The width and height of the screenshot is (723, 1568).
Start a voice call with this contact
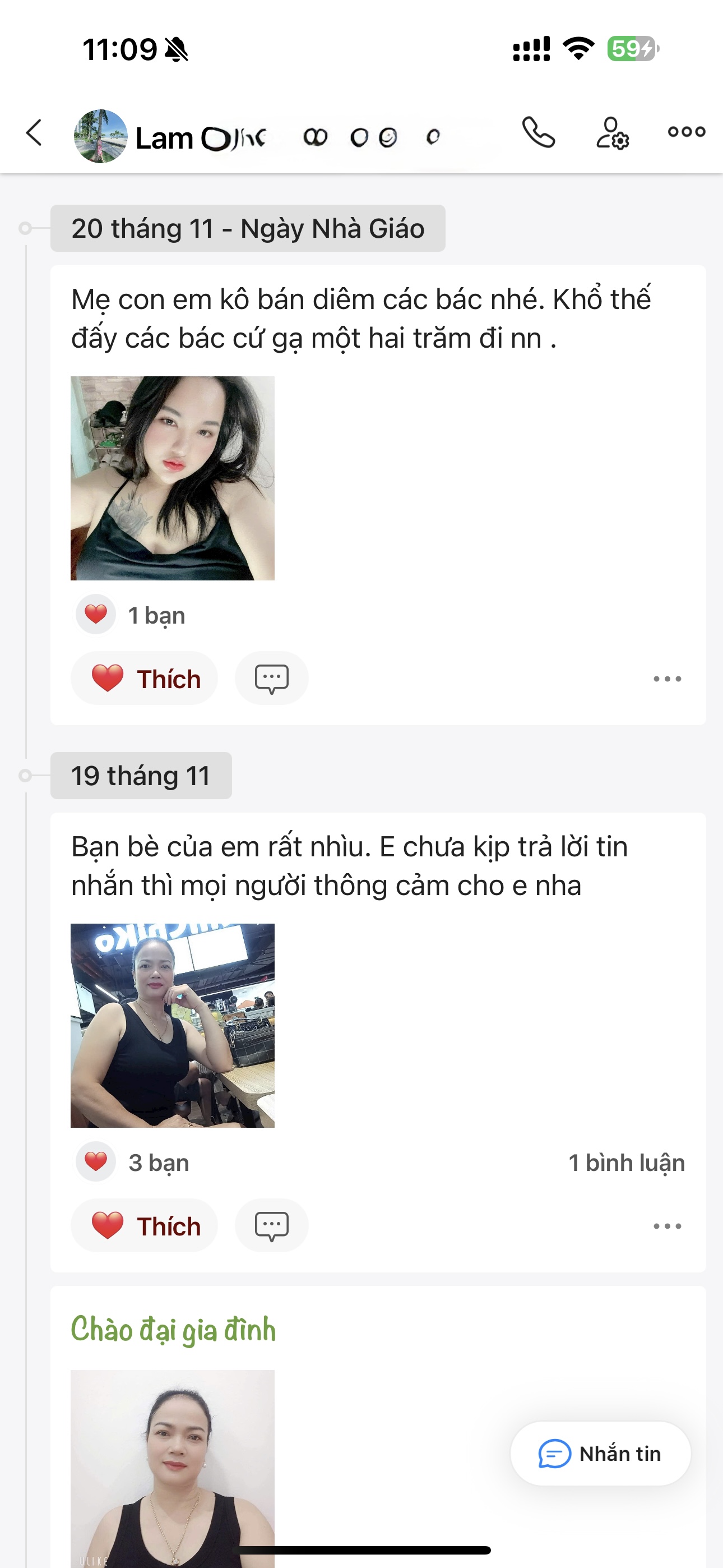[539, 133]
